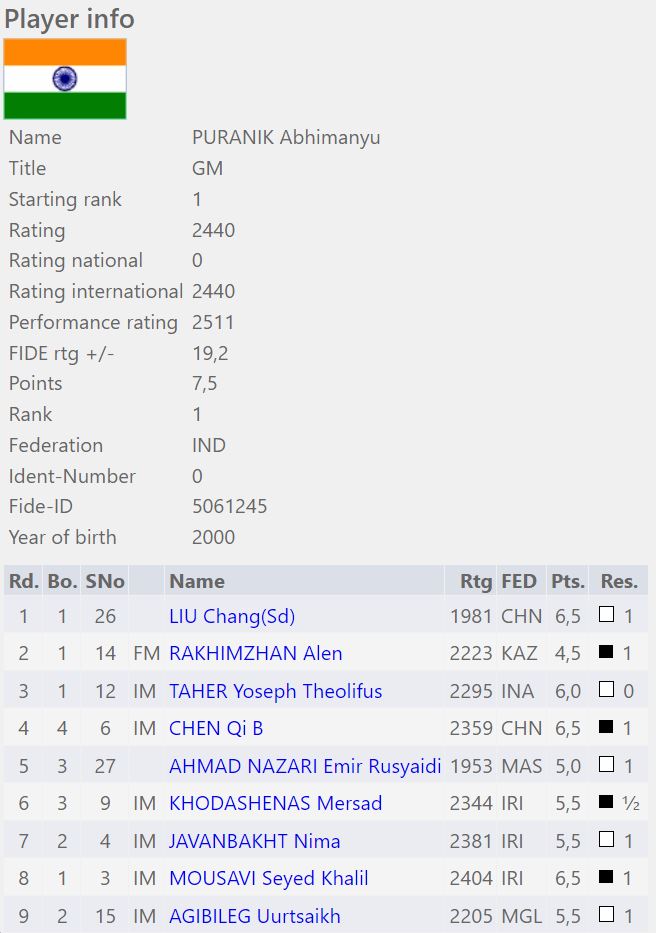Open CHEN Qi B player link
The width and height of the screenshot is (656, 933).
pos(217,729)
